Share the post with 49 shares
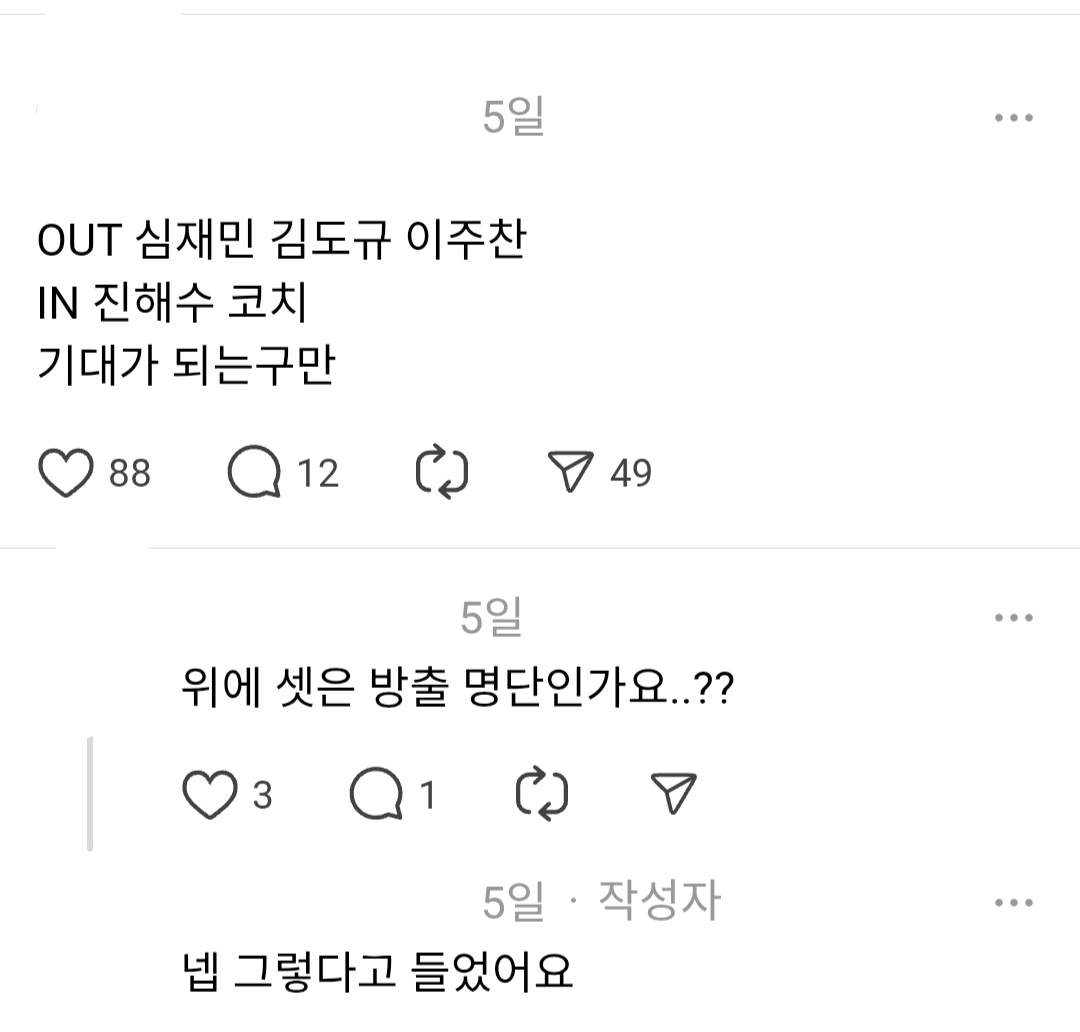 [x=572, y=472]
